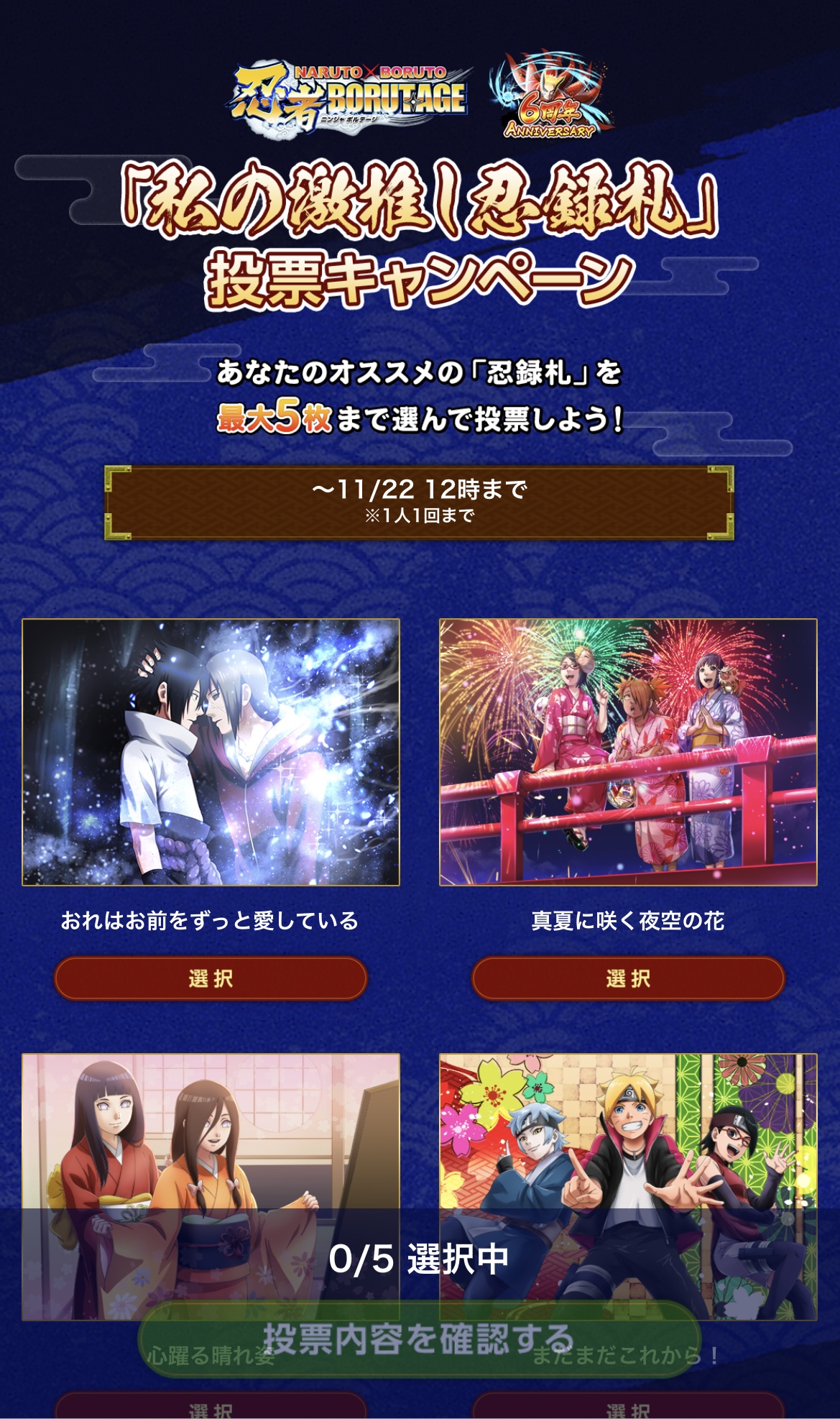Tap 投票内容を確認する to confirm the vote
840x1419 pixels.
419,1338
